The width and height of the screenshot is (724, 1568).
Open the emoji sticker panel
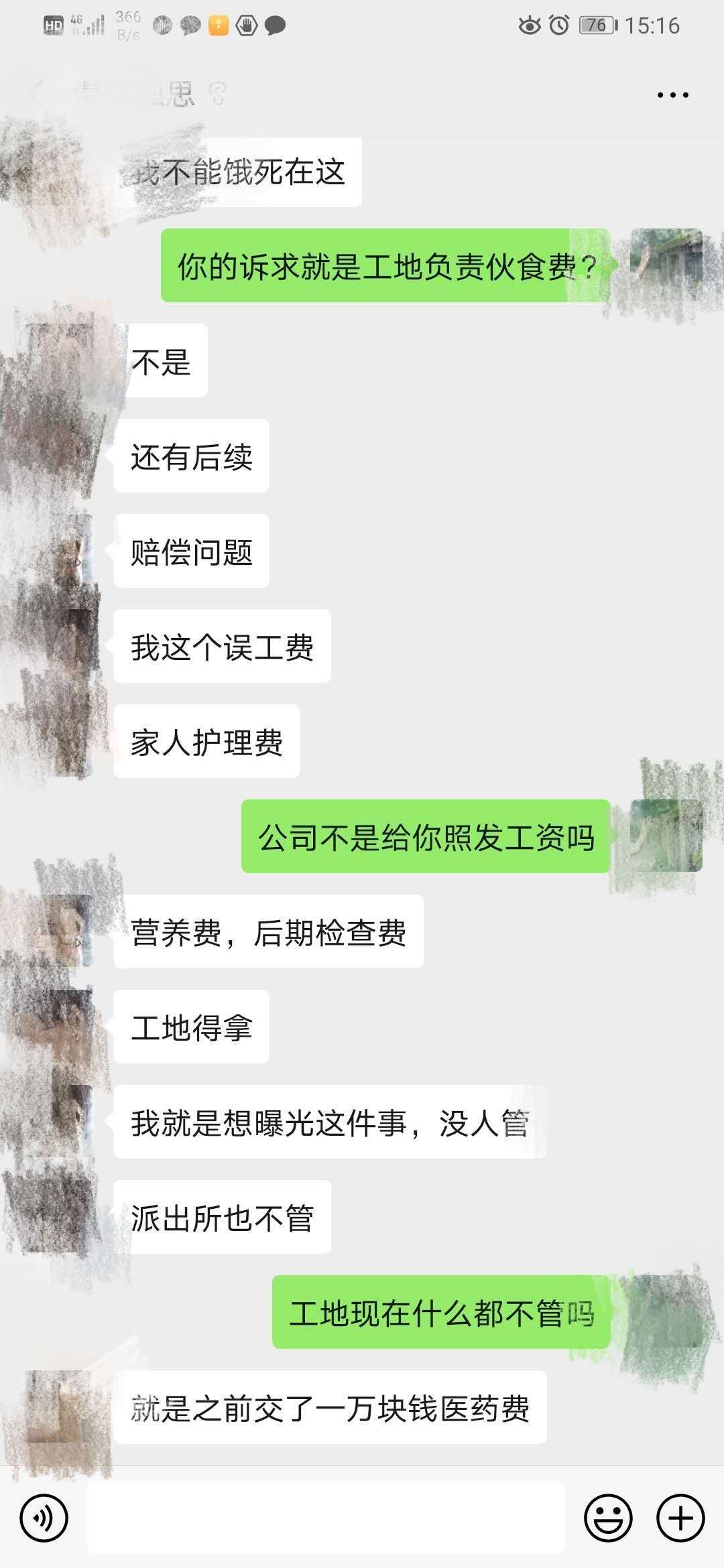[x=608, y=1518]
